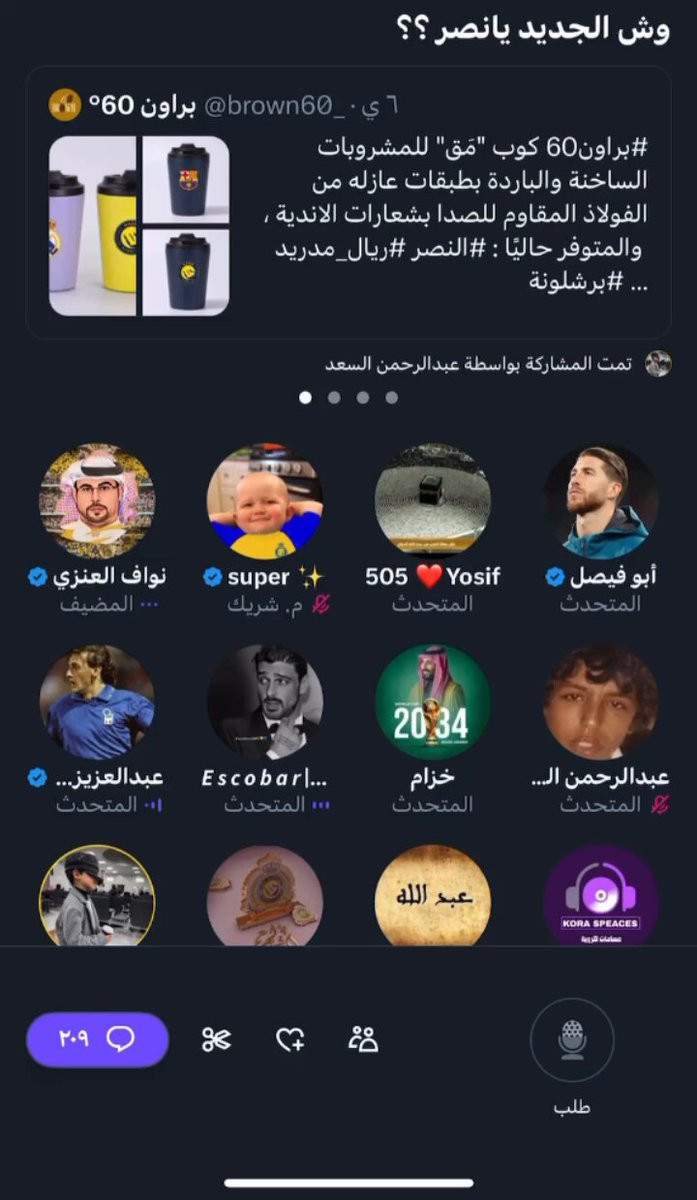Request to speak with the طلب mic
This screenshot has height=1200, width=697.
(571, 1040)
